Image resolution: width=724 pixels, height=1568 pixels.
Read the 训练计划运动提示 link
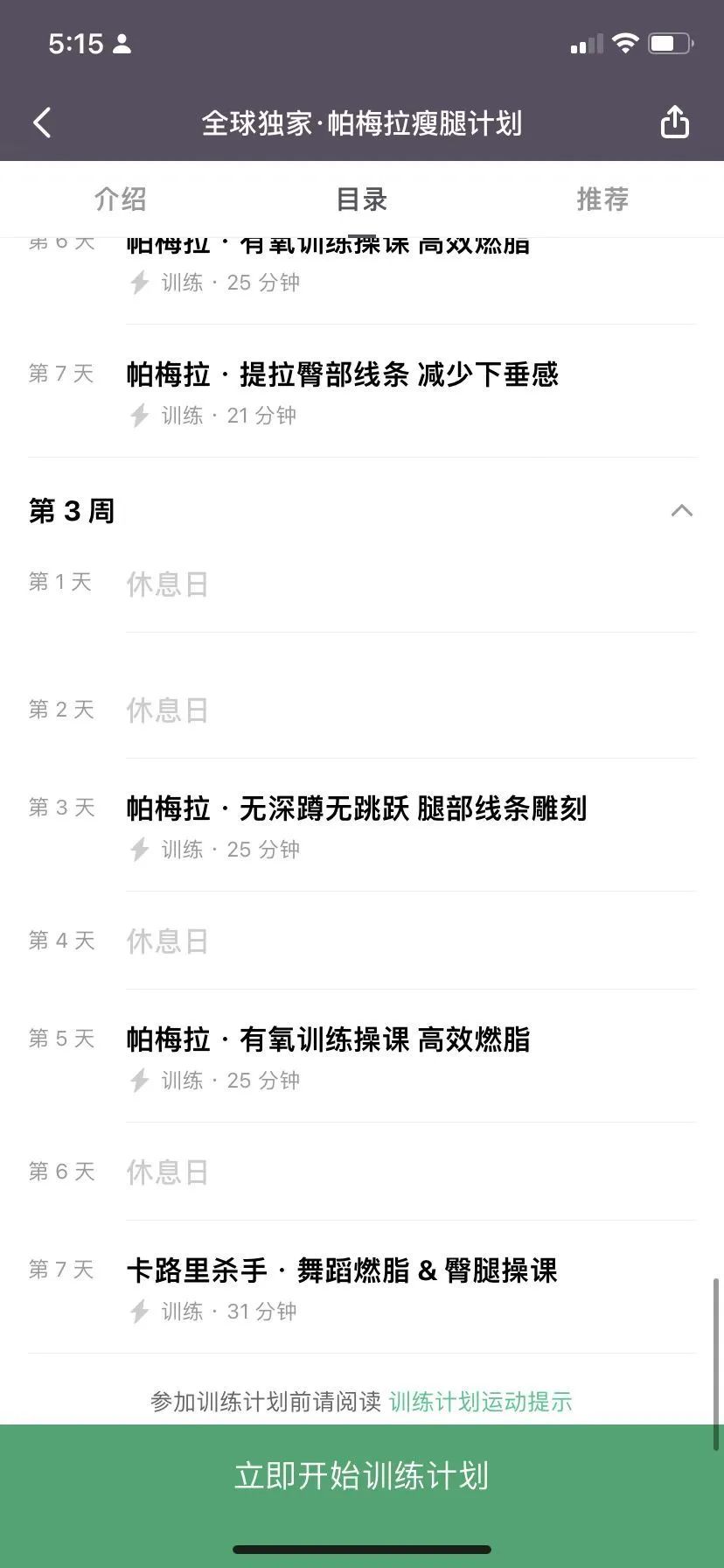click(x=480, y=1402)
